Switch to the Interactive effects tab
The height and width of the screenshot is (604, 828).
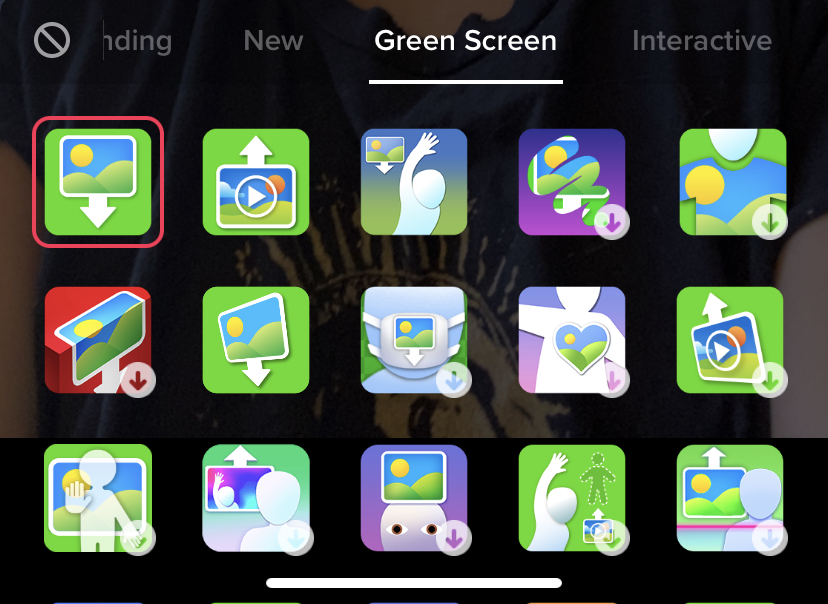[701, 41]
